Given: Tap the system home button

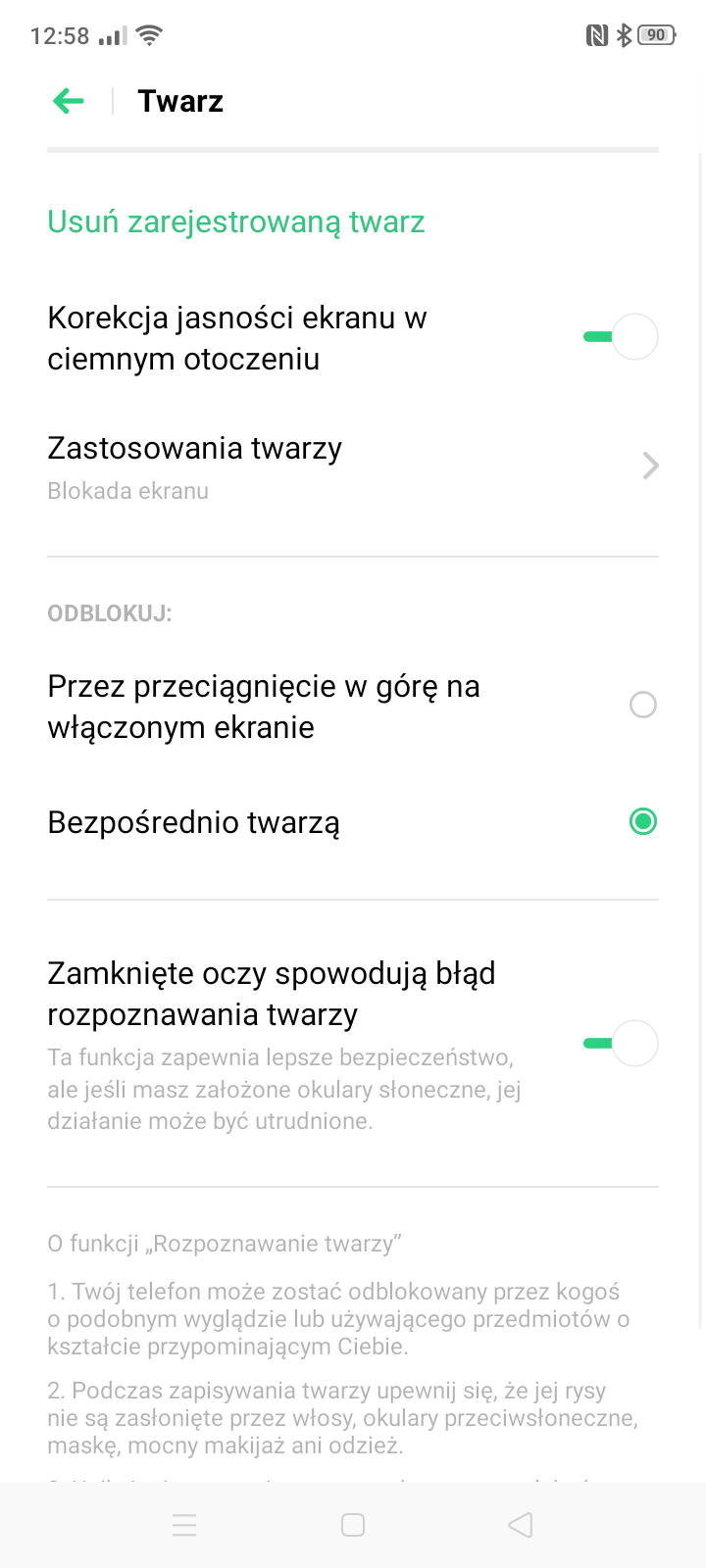Looking at the screenshot, I should click(353, 1525).
